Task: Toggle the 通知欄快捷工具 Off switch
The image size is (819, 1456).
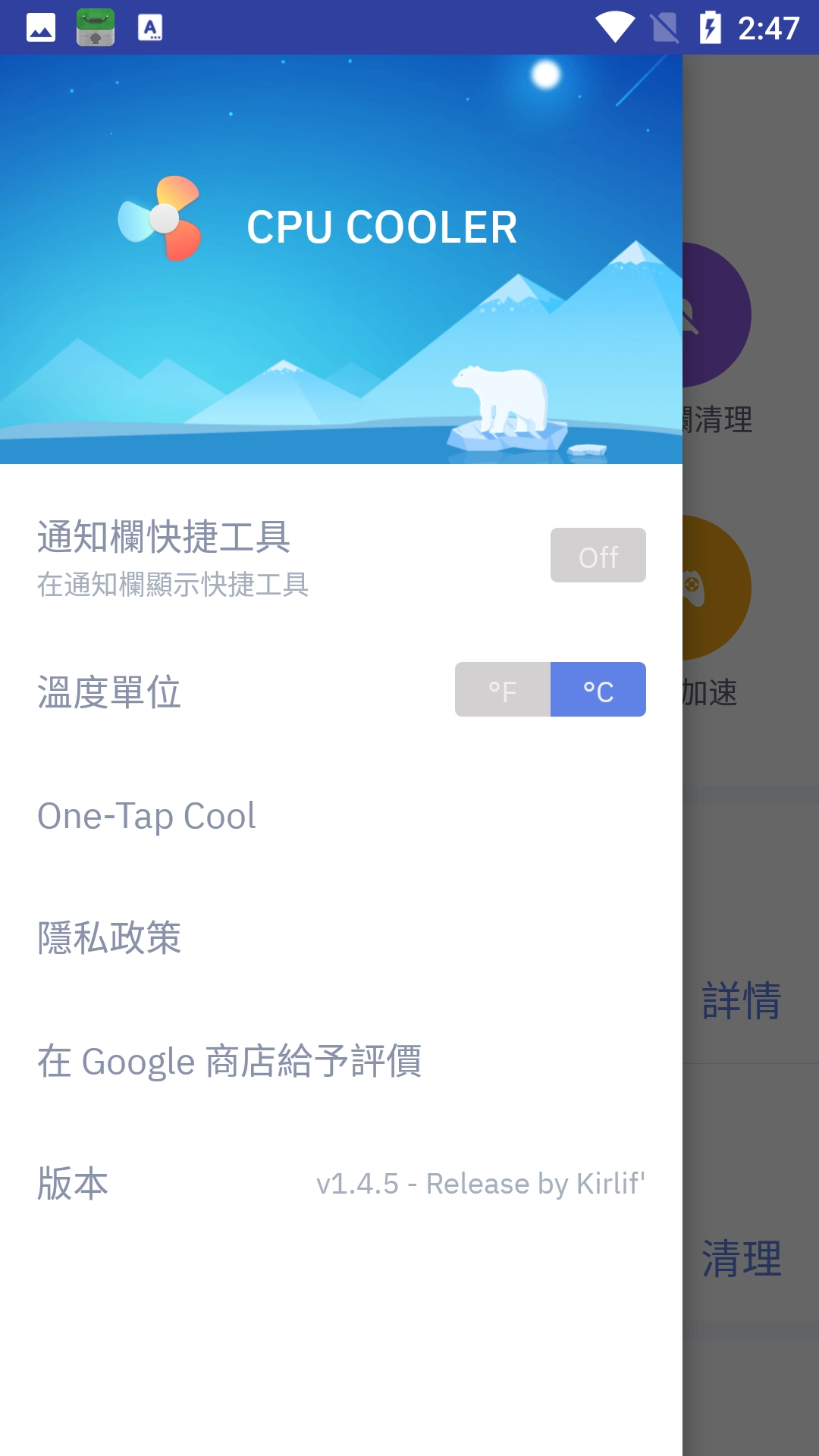Action: pos(598,556)
